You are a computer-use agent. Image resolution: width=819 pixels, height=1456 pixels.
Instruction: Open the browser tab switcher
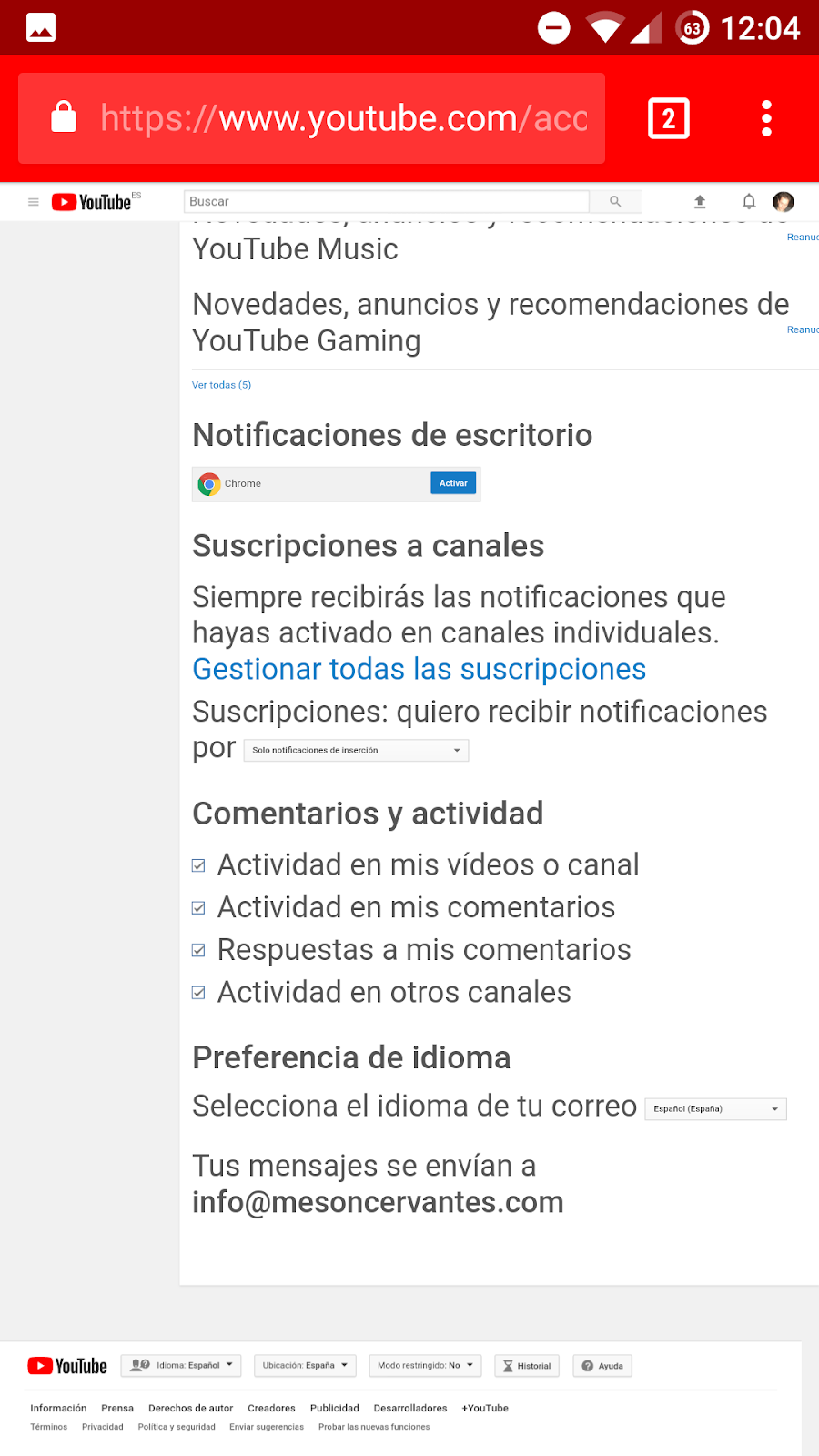[669, 118]
